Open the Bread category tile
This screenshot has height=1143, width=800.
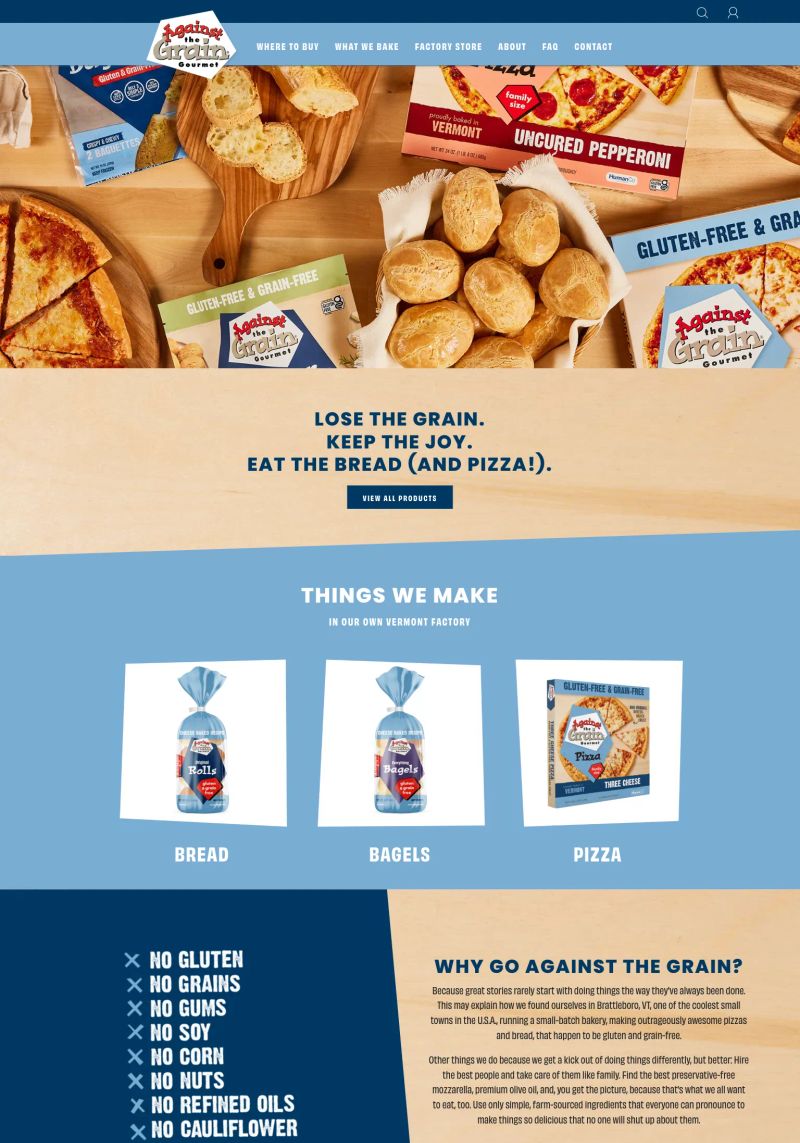point(203,743)
